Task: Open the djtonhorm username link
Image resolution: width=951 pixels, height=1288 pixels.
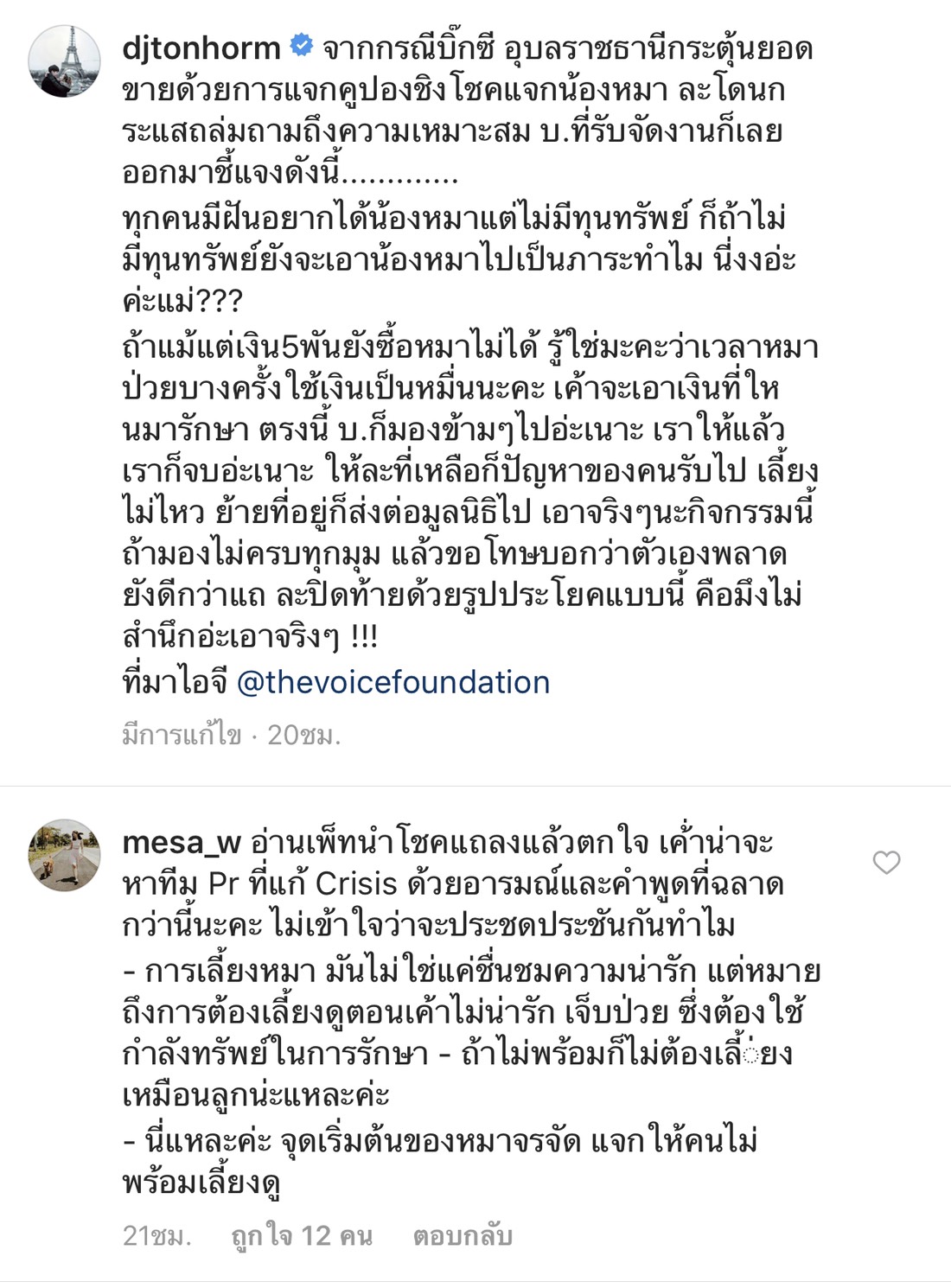Action: coord(201,48)
